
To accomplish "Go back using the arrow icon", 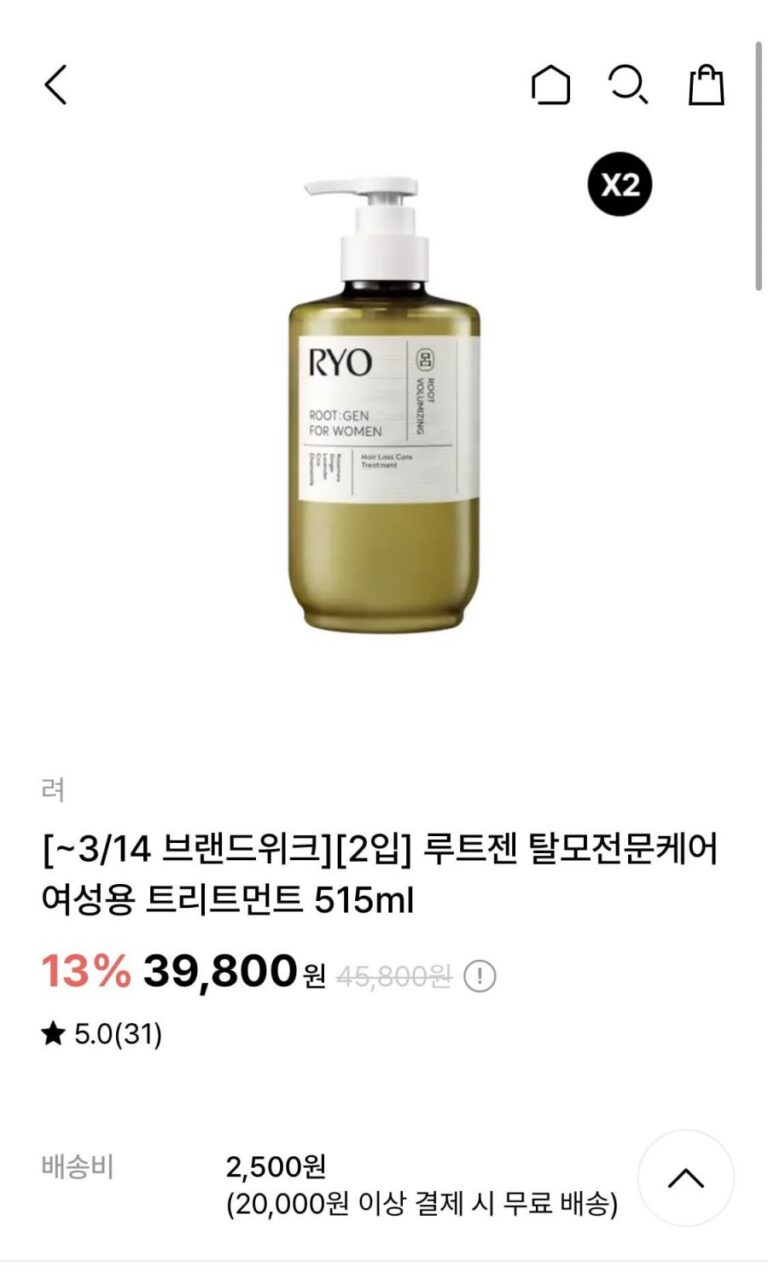I will (56, 85).
